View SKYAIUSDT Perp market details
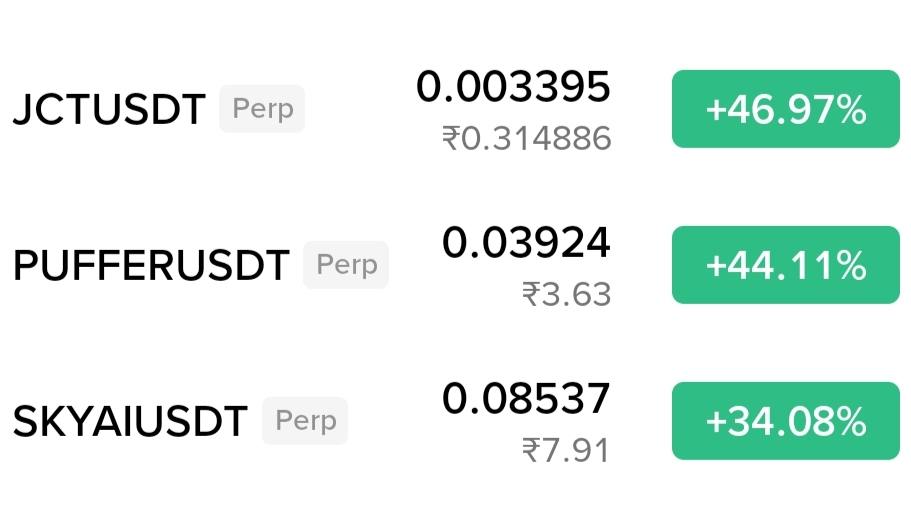911x512 pixels. [456, 421]
